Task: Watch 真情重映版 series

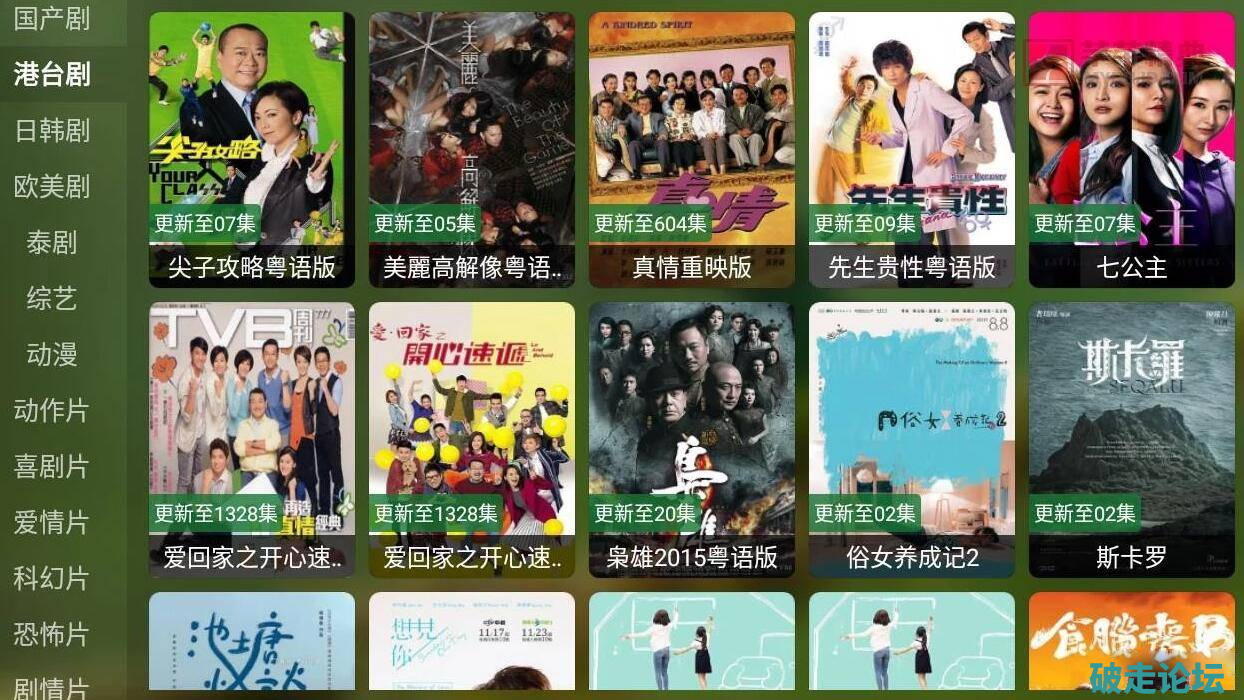Action: pos(692,150)
